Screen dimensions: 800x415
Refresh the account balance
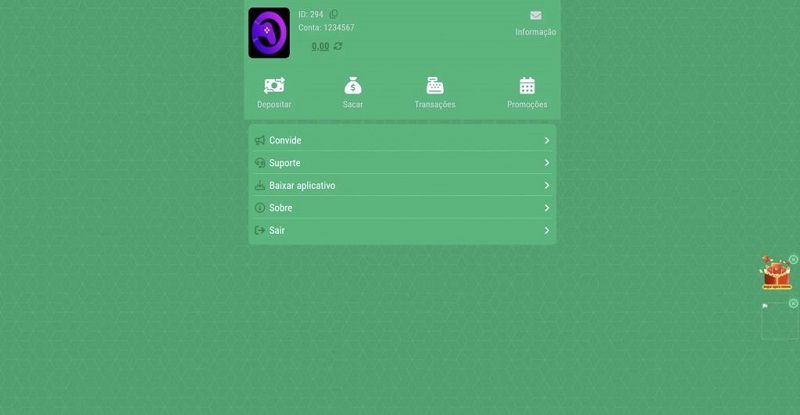click(338, 46)
